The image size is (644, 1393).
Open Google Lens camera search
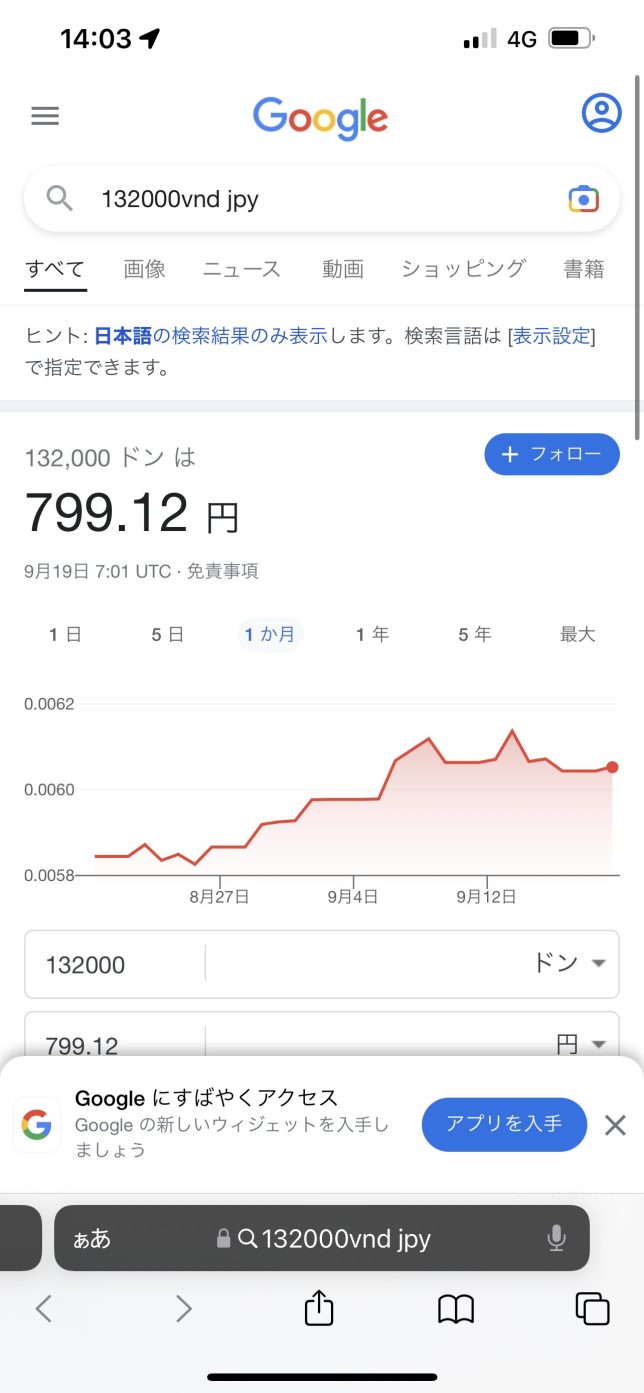(583, 199)
